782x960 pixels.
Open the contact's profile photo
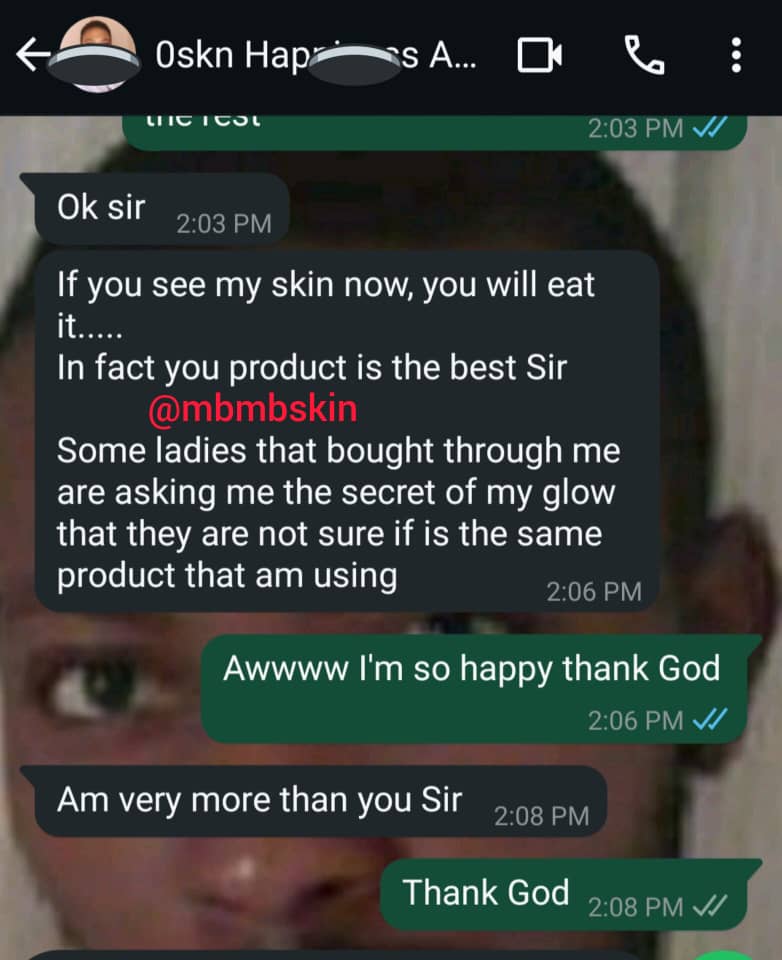98,55
